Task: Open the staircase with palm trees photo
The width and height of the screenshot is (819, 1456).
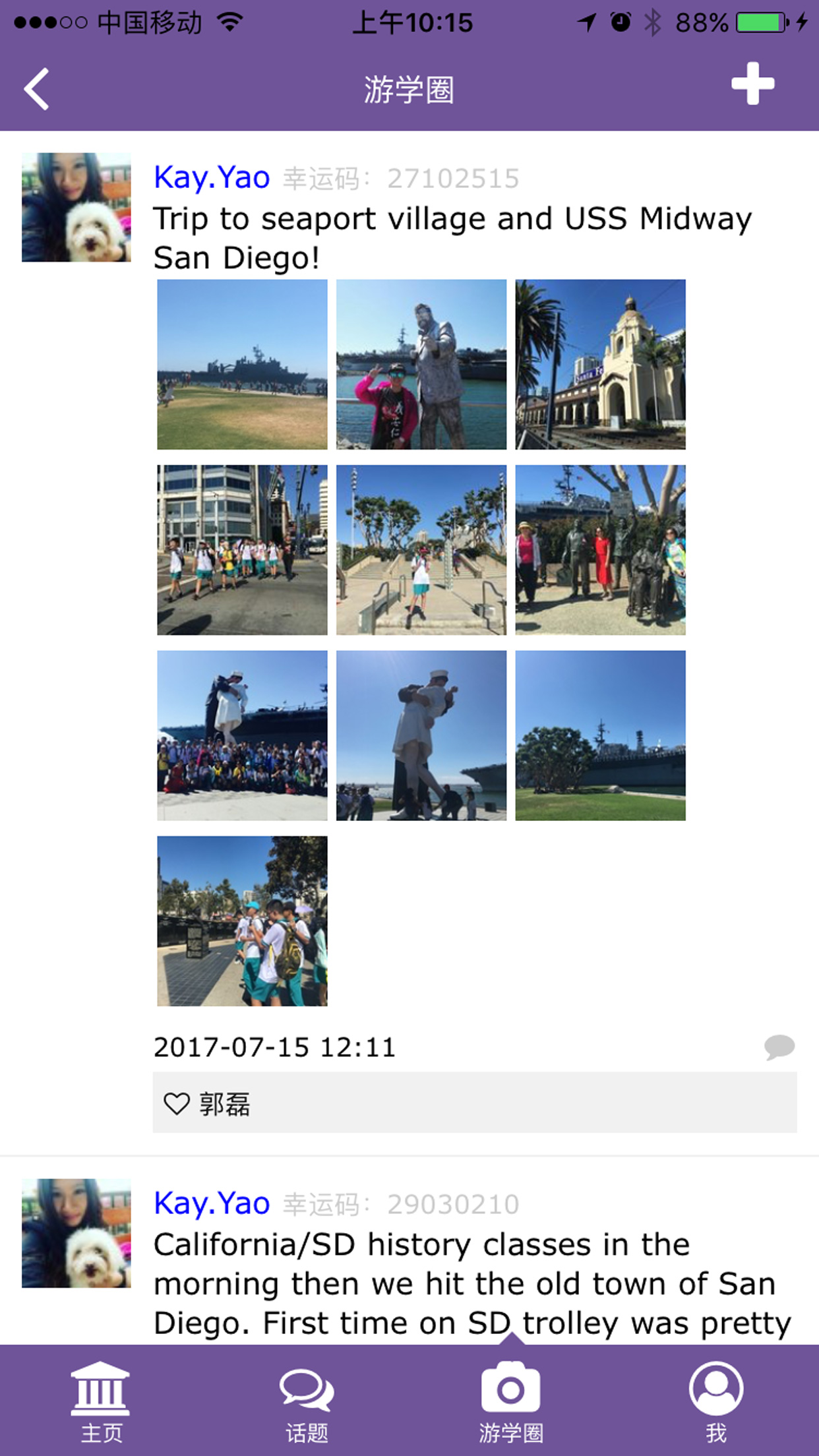Action: tap(421, 550)
